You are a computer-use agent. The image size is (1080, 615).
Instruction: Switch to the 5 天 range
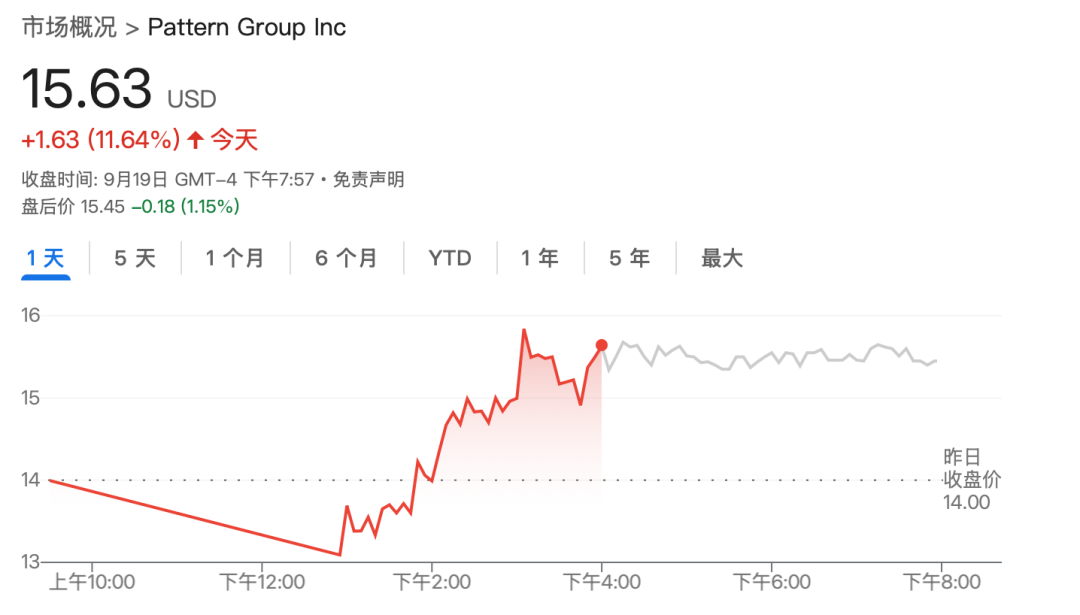click(135, 258)
